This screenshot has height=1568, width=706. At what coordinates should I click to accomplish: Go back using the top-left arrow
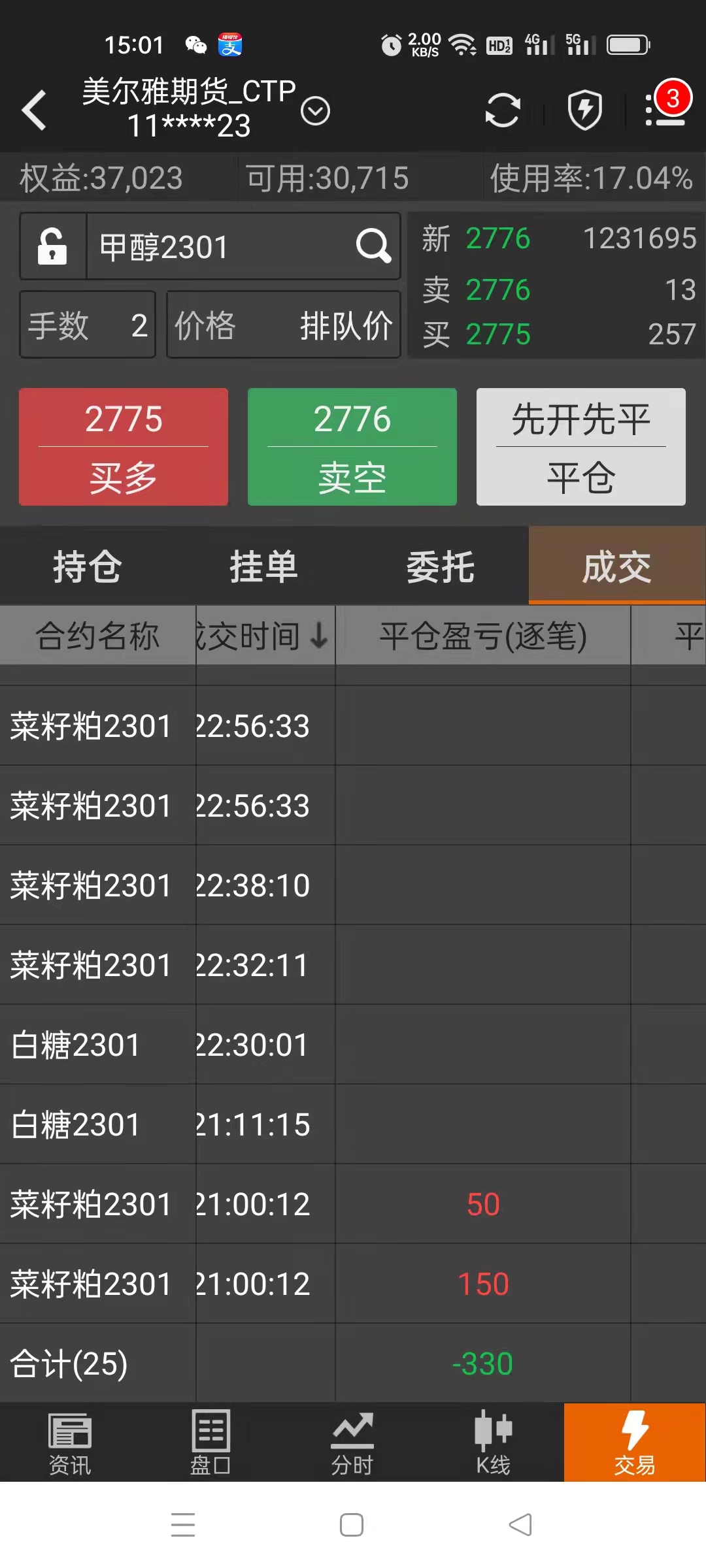pos(34,110)
